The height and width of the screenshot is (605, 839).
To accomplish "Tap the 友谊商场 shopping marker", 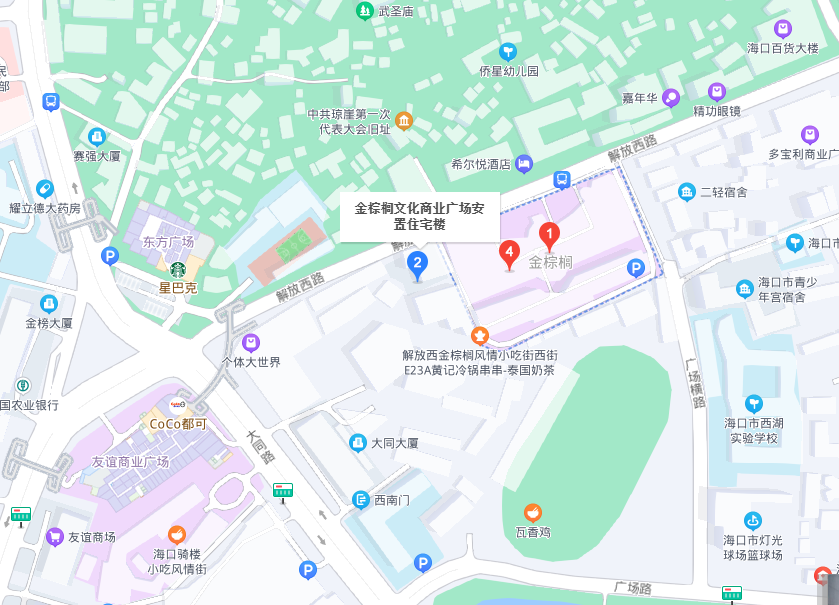I will (53, 537).
